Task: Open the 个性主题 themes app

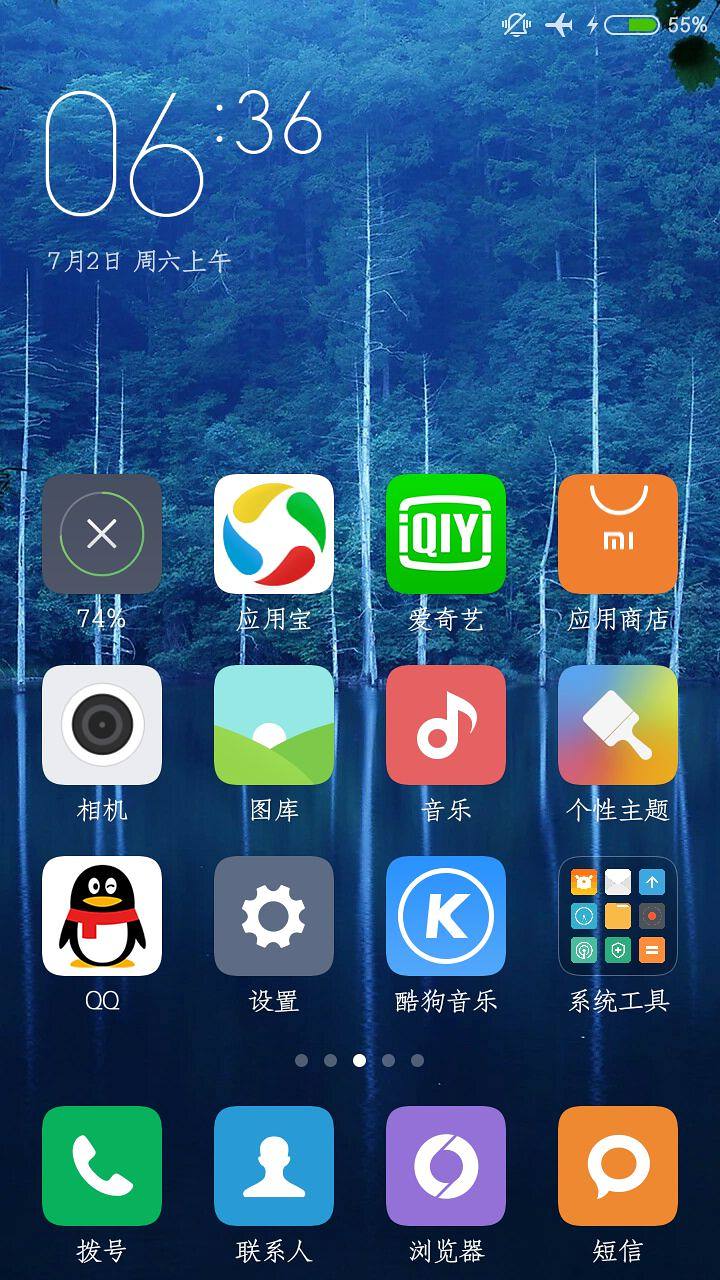Action: 618,726
